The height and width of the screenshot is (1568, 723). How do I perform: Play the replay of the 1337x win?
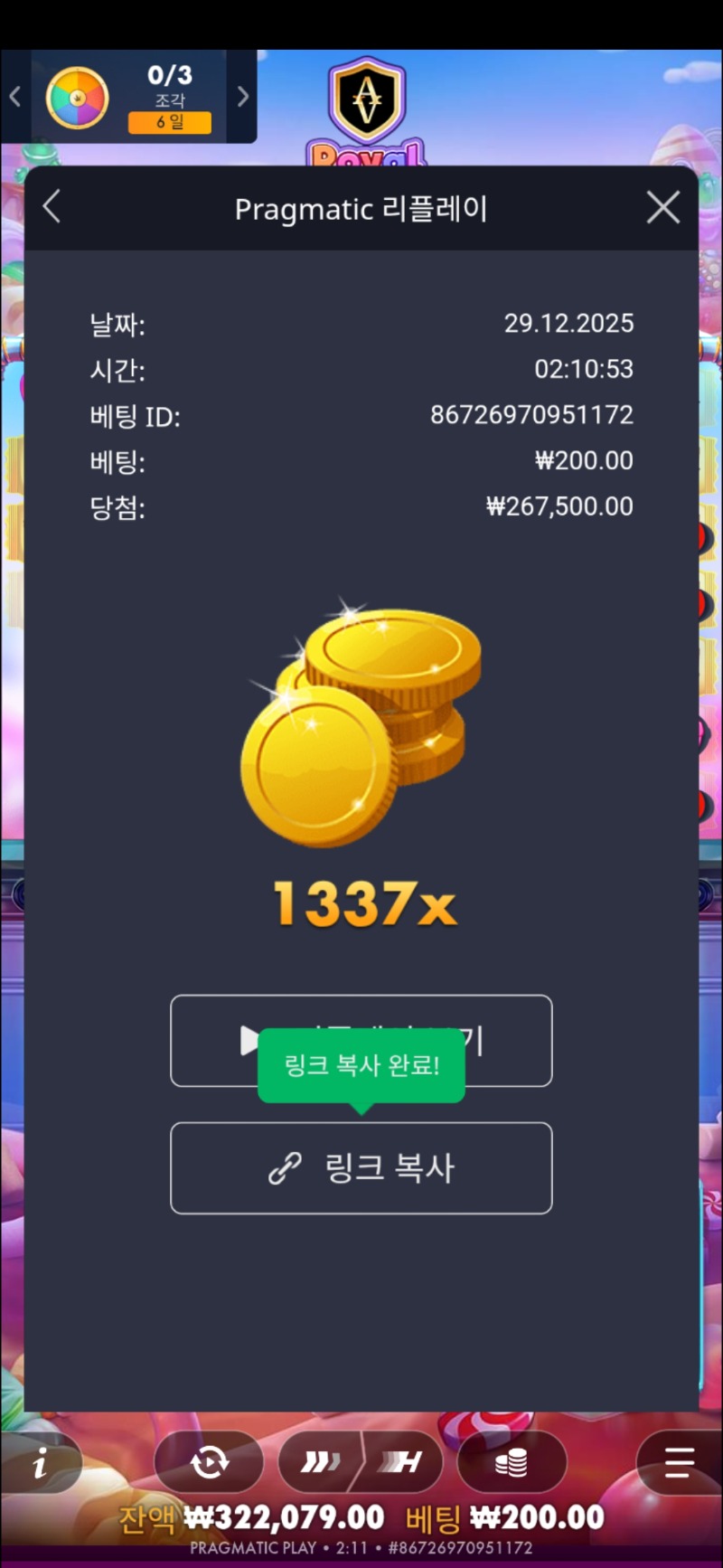pos(361,1040)
